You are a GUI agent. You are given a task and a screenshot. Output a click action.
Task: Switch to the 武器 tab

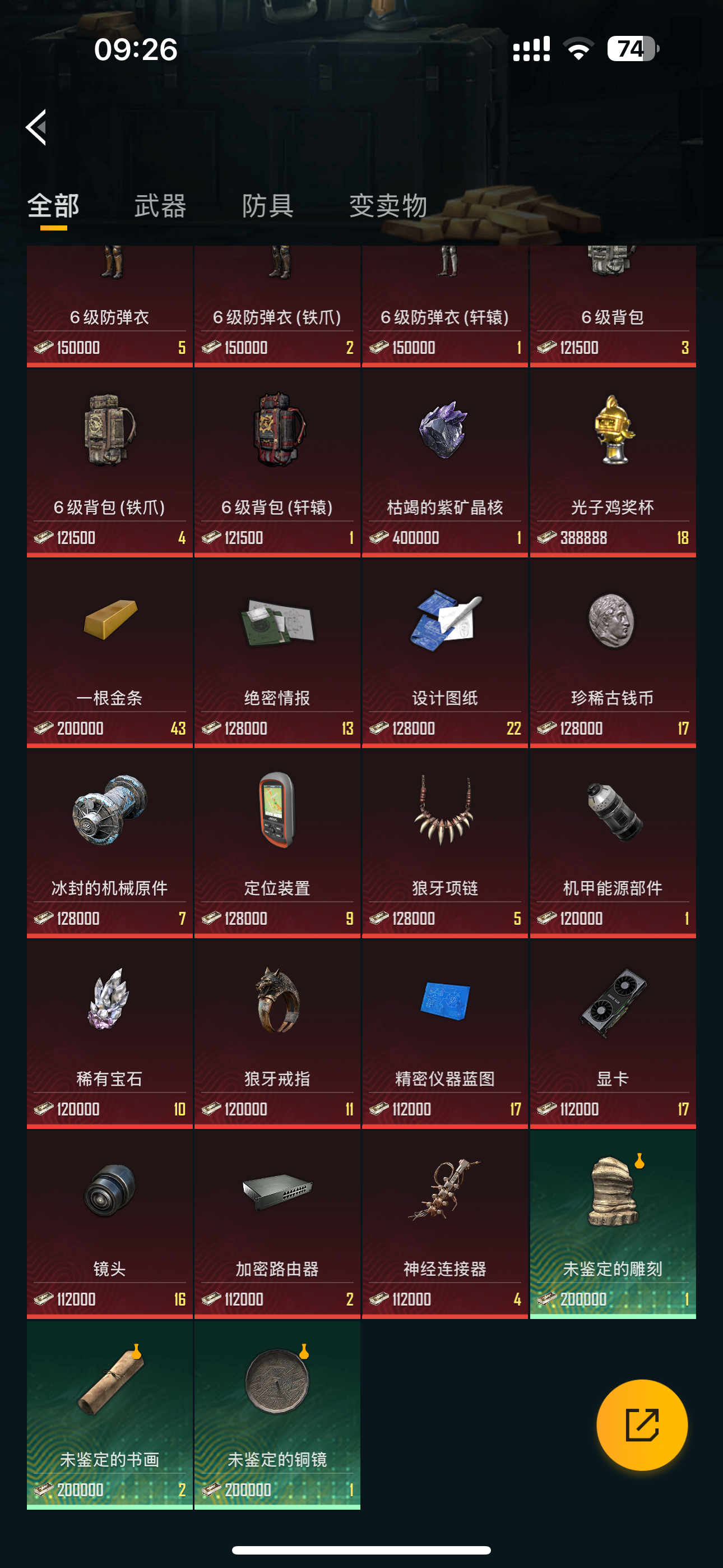pyautogui.click(x=160, y=206)
